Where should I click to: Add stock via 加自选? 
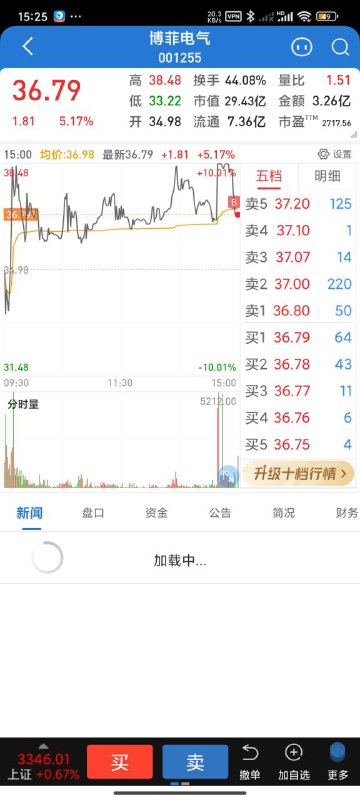pos(294,762)
